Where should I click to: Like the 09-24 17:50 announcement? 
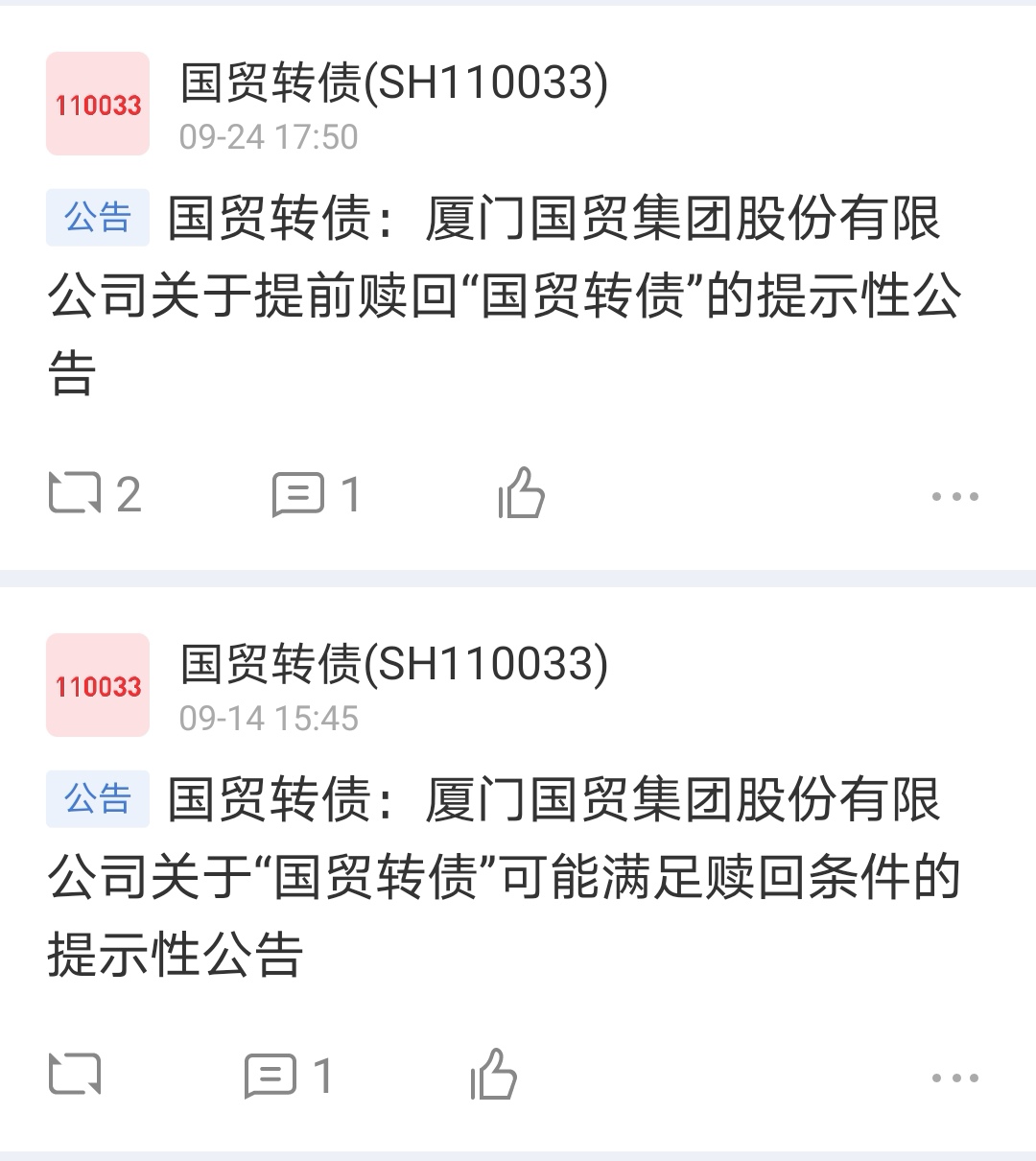[x=521, y=493]
